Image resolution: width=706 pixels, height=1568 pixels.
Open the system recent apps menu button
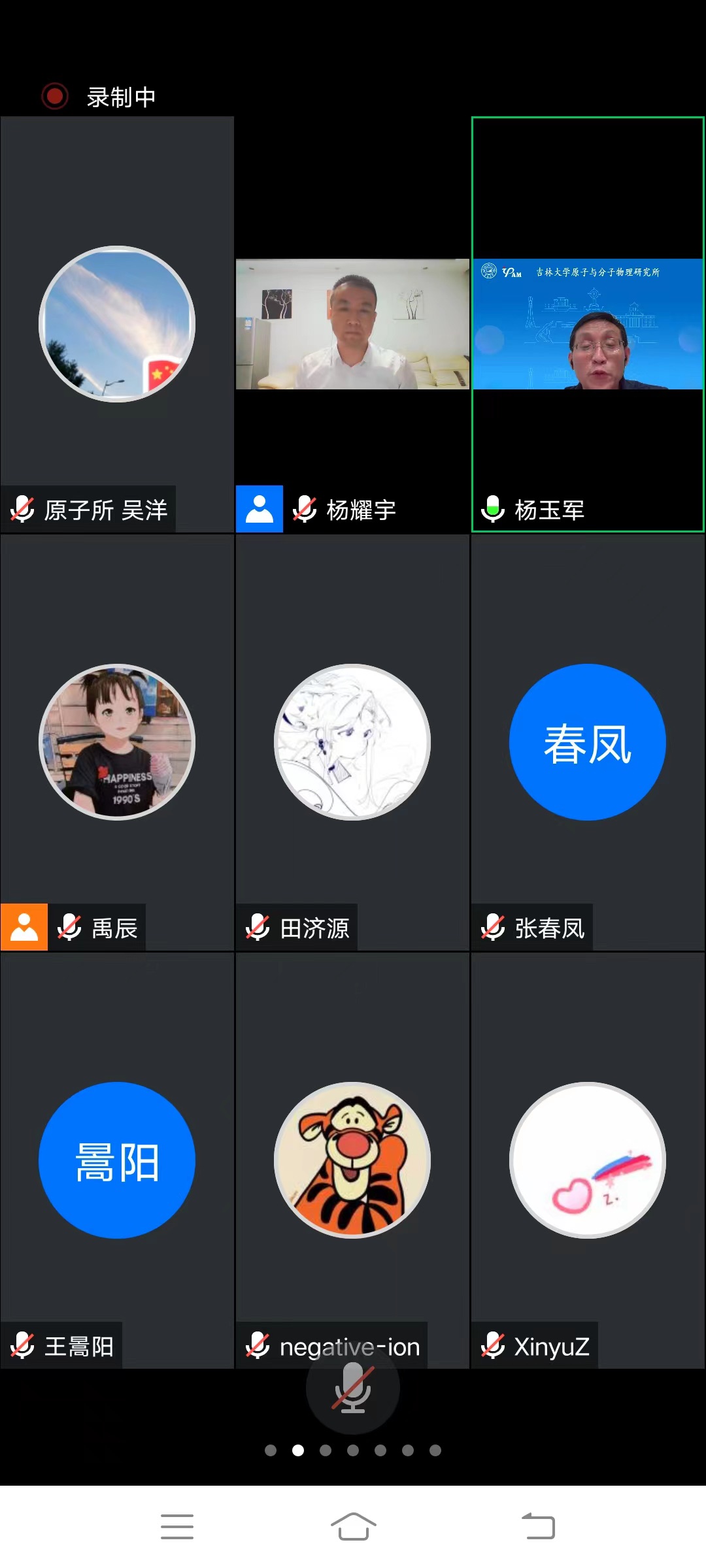(176, 1527)
